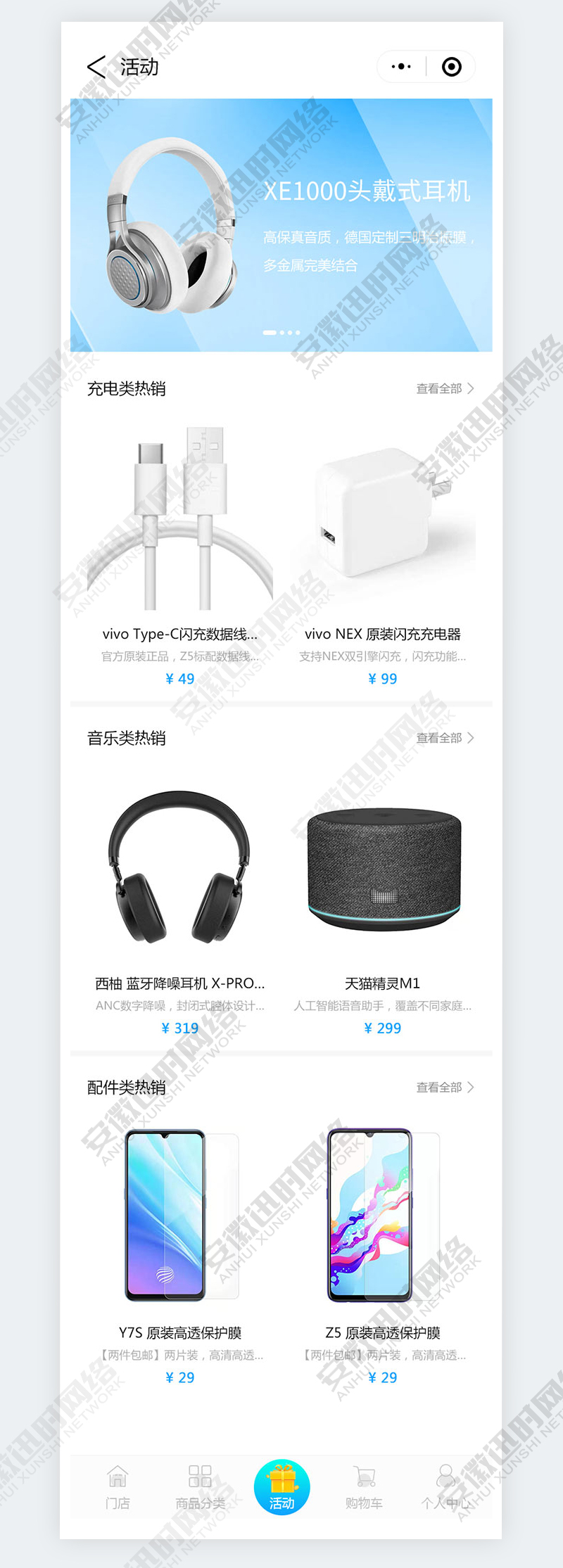Select the 活动 gift tab

(x=281, y=1487)
